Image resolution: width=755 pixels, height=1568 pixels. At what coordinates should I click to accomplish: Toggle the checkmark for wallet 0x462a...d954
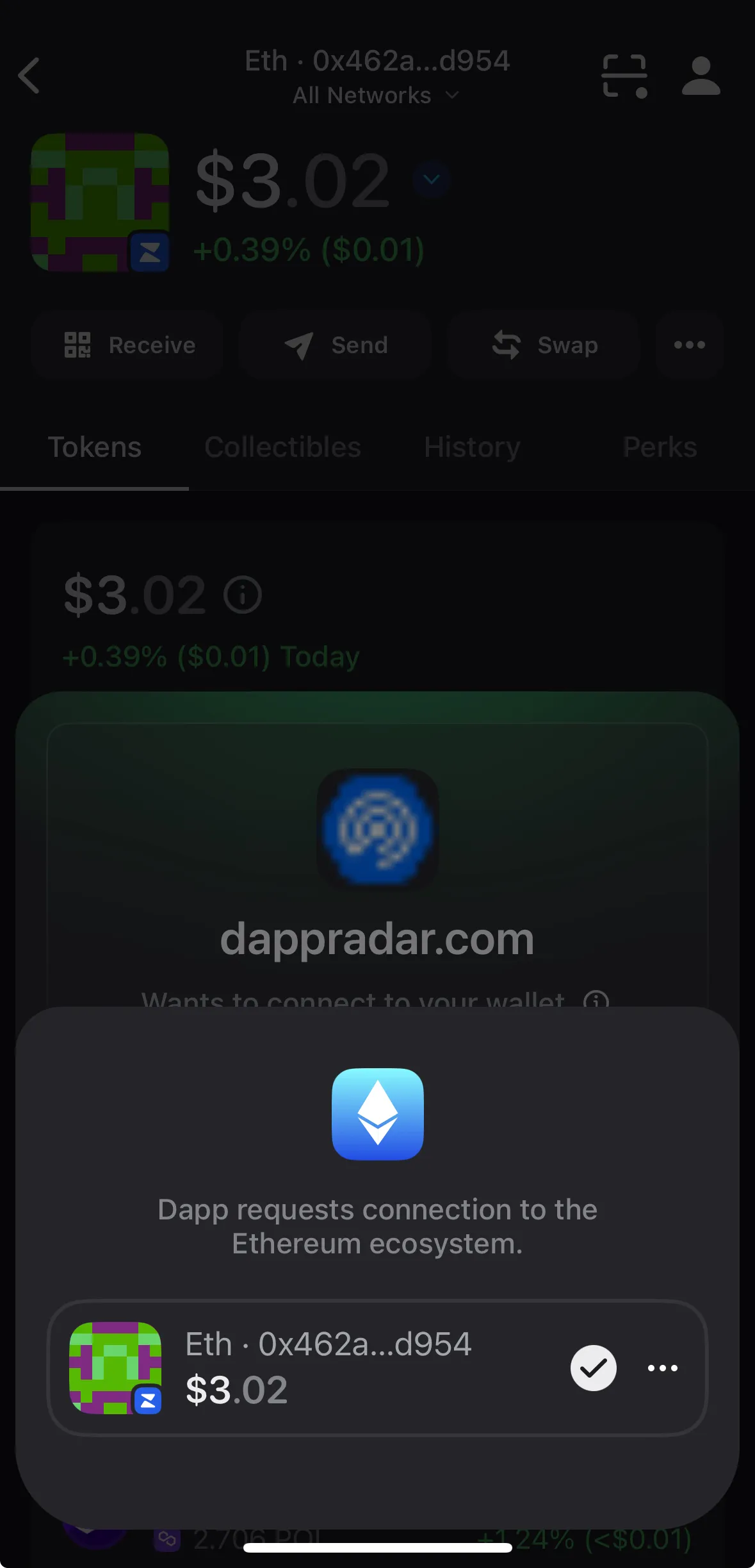point(593,1368)
